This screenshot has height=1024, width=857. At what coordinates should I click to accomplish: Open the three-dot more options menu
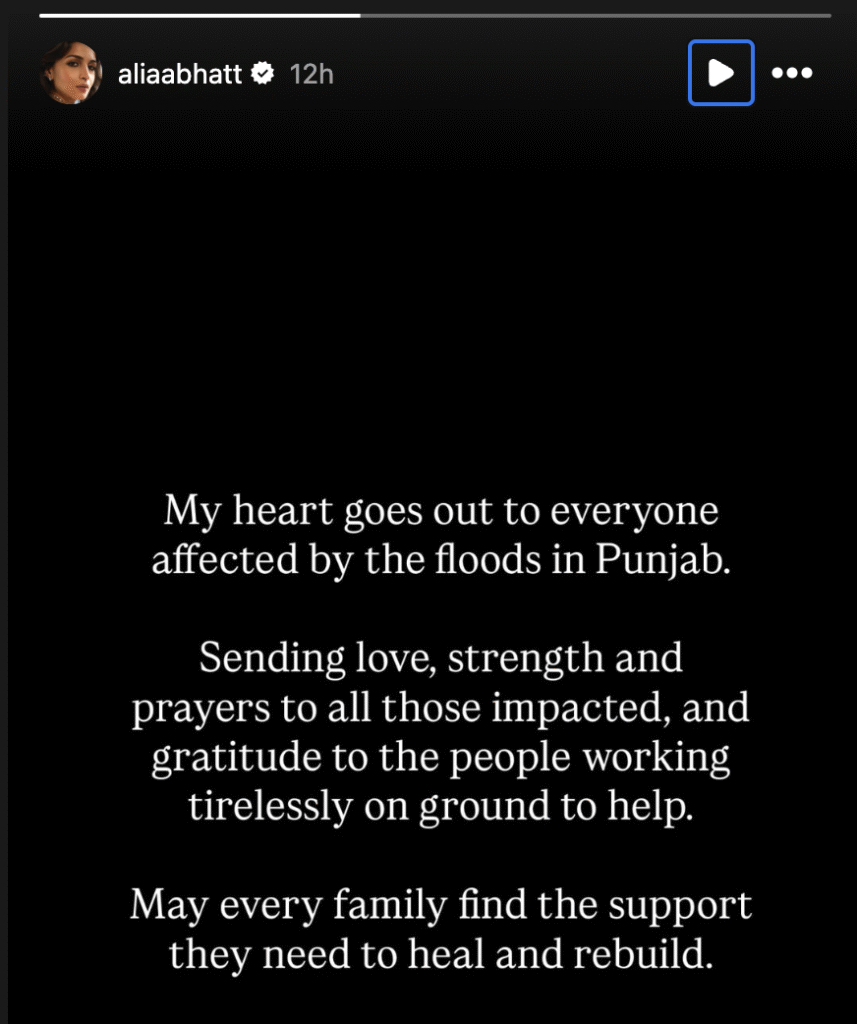click(x=792, y=73)
